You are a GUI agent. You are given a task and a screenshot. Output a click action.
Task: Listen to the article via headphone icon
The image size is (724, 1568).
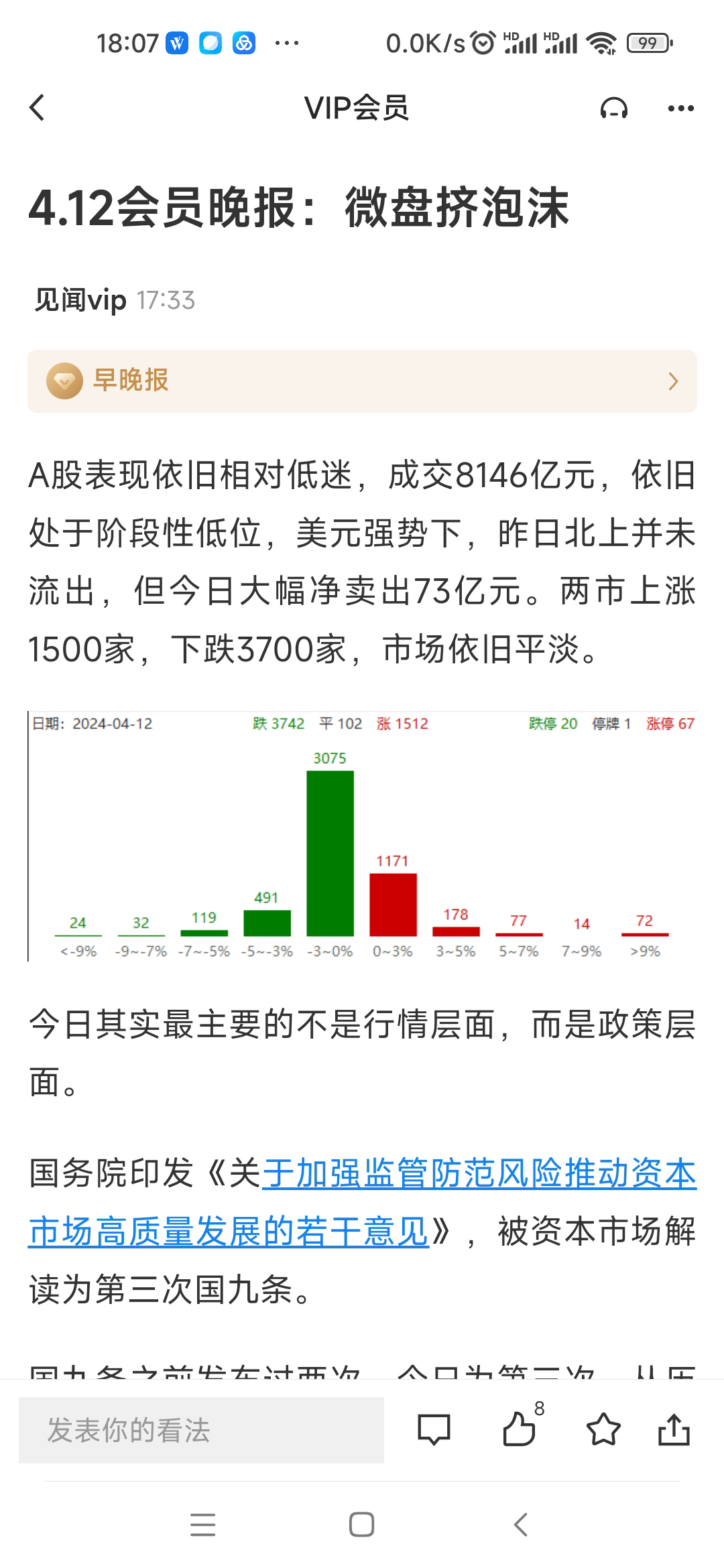pos(613,108)
